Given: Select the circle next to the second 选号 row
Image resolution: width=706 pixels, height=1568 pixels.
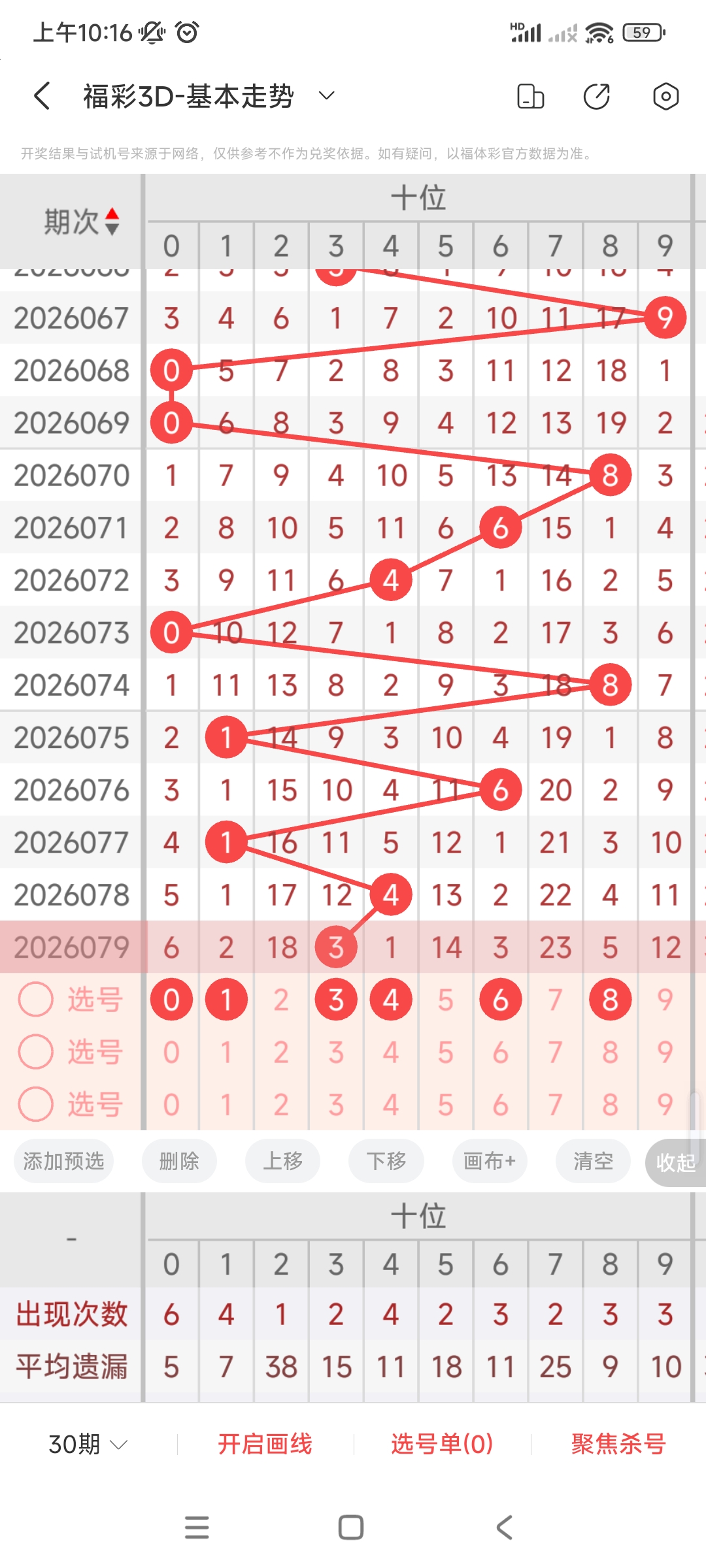Looking at the screenshot, I should pos(36,1051).
